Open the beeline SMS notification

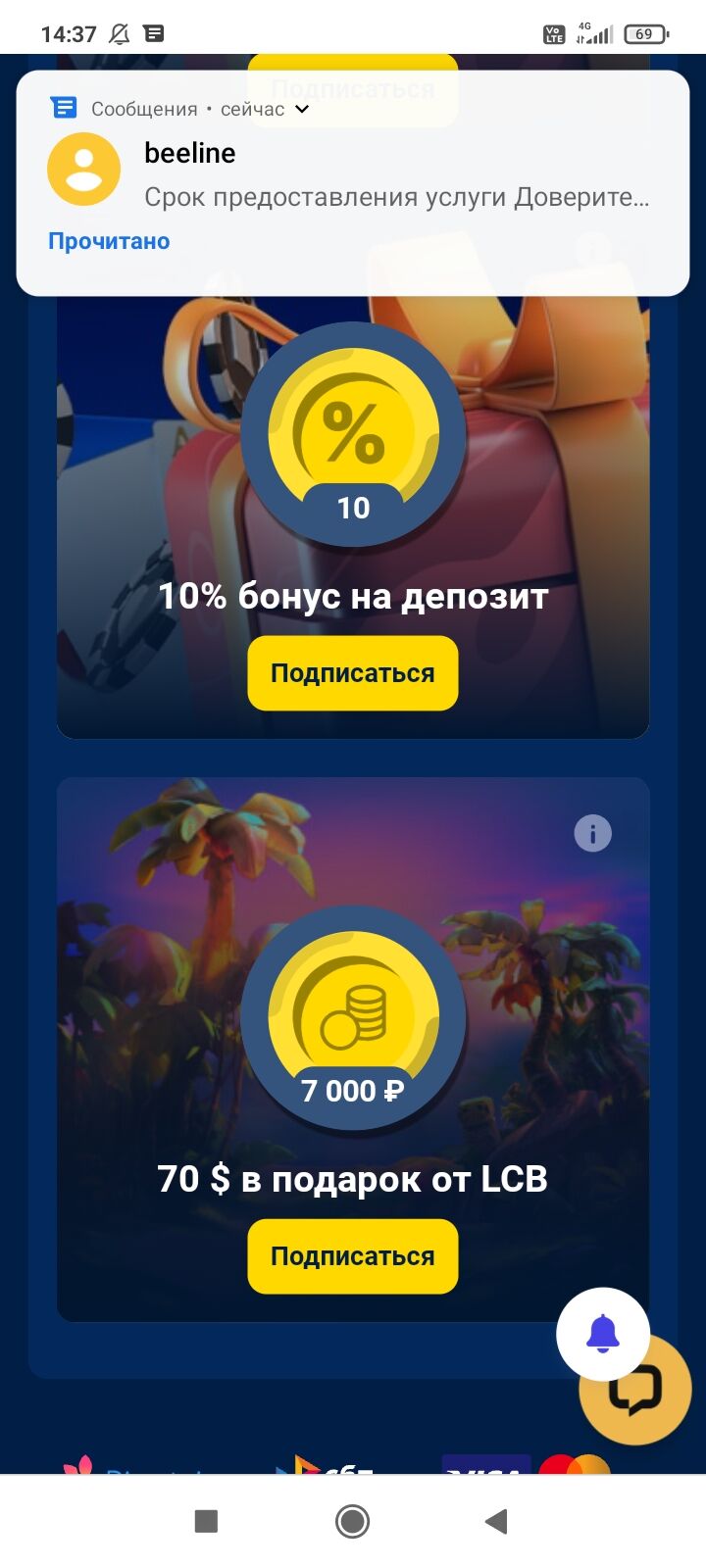click(x=392, y=176)
